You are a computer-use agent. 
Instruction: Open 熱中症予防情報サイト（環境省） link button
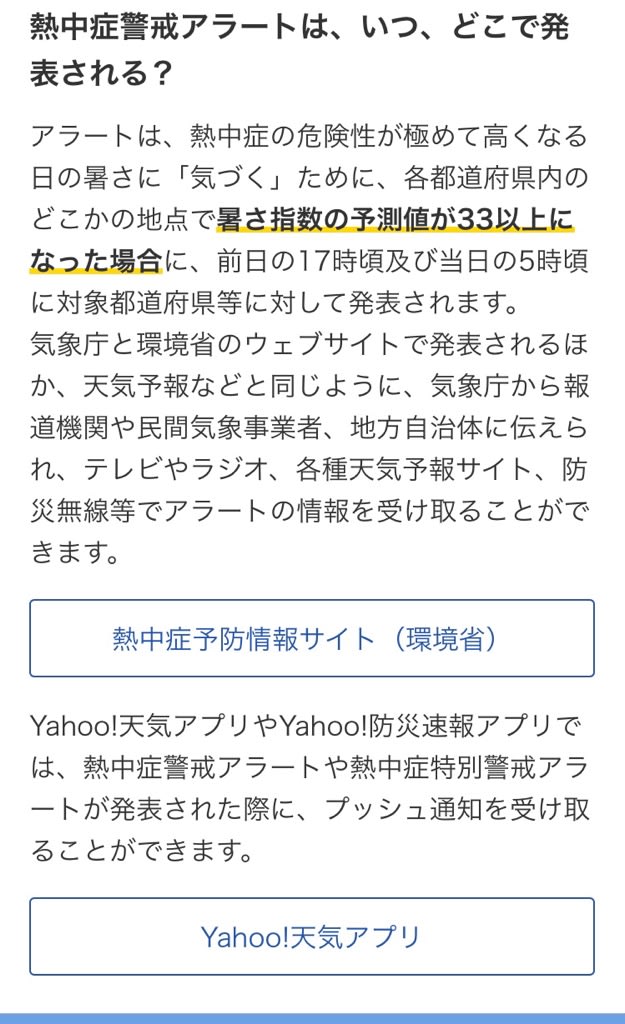(x=312, y=639)
